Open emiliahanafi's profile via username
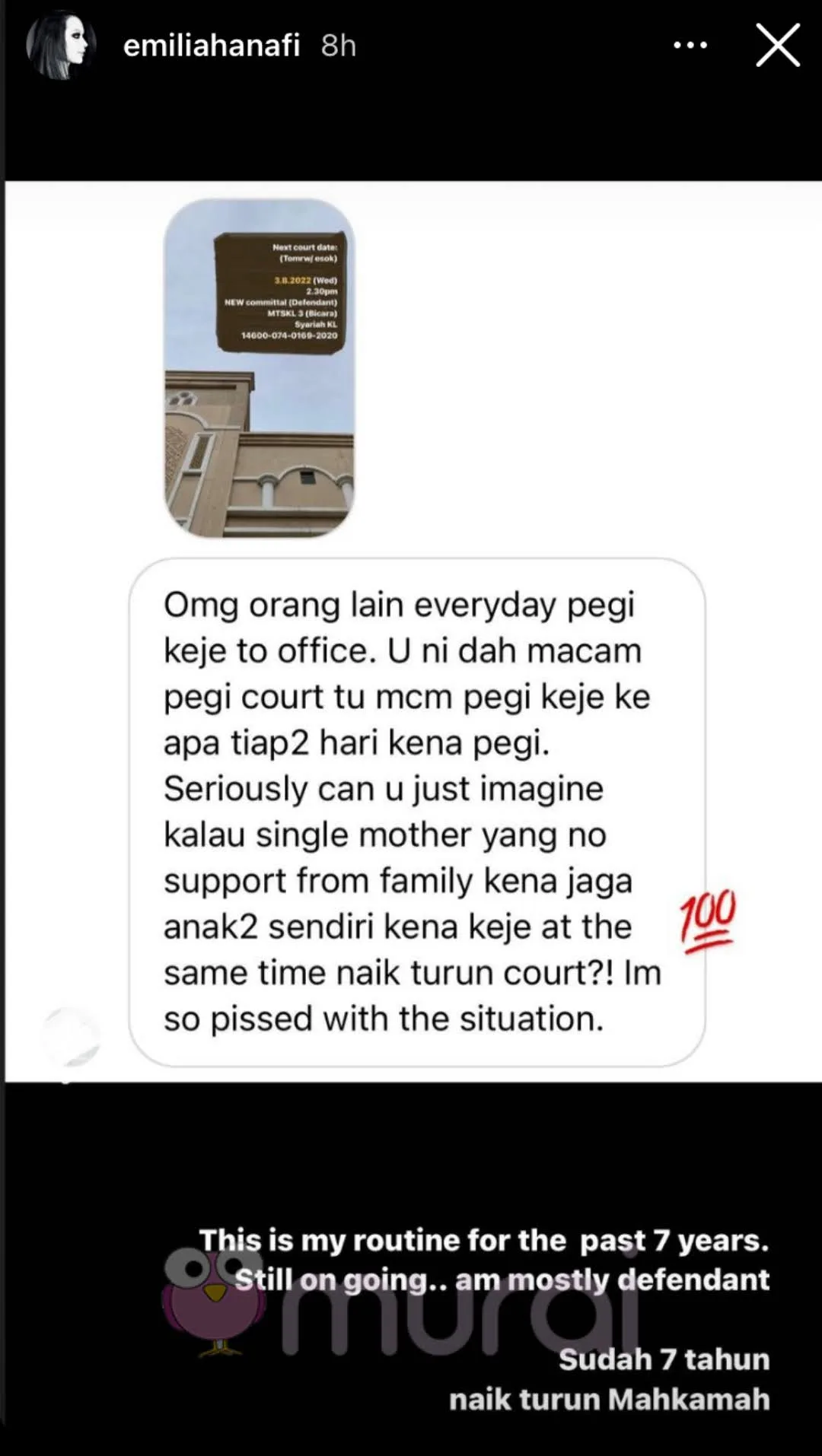This screenshot has width=822, height=1456. [211, 46]
